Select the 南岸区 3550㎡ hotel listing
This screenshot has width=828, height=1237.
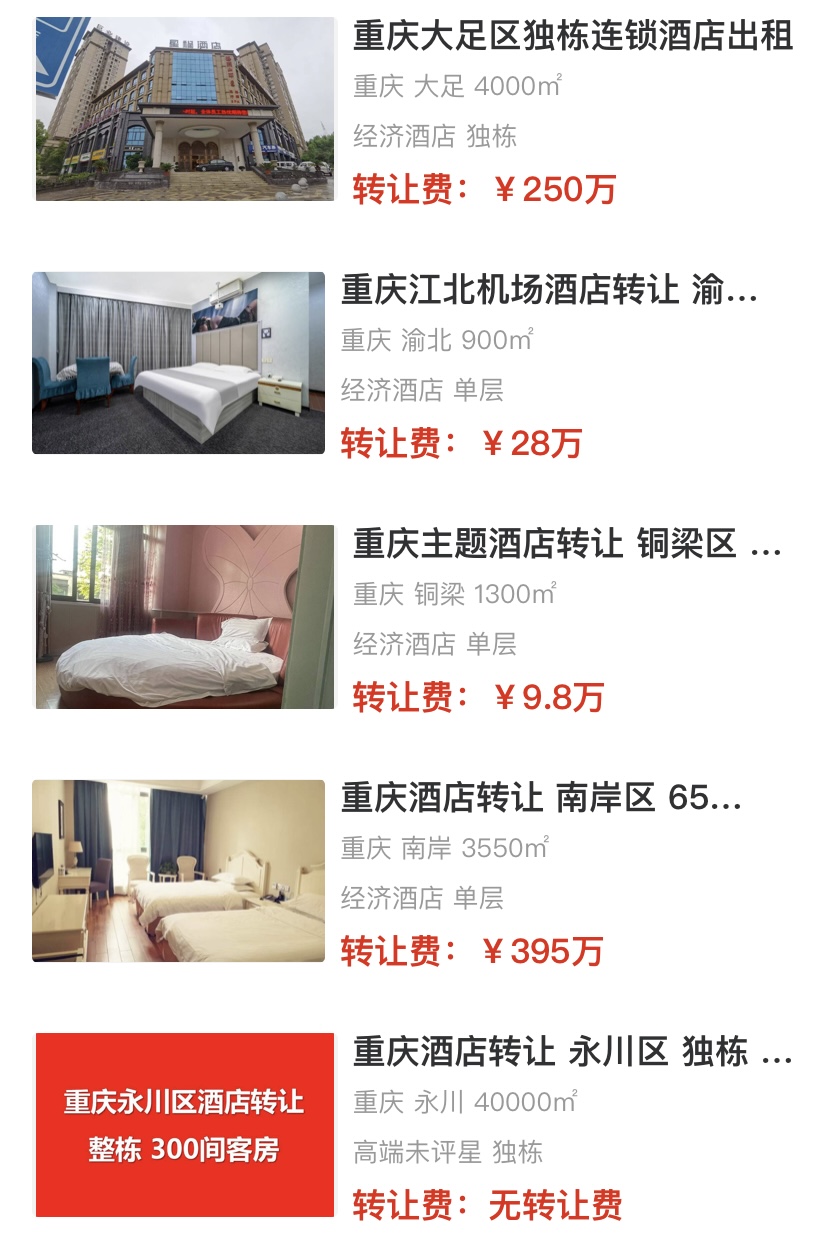pyautogui.click(x=541, y=798)
